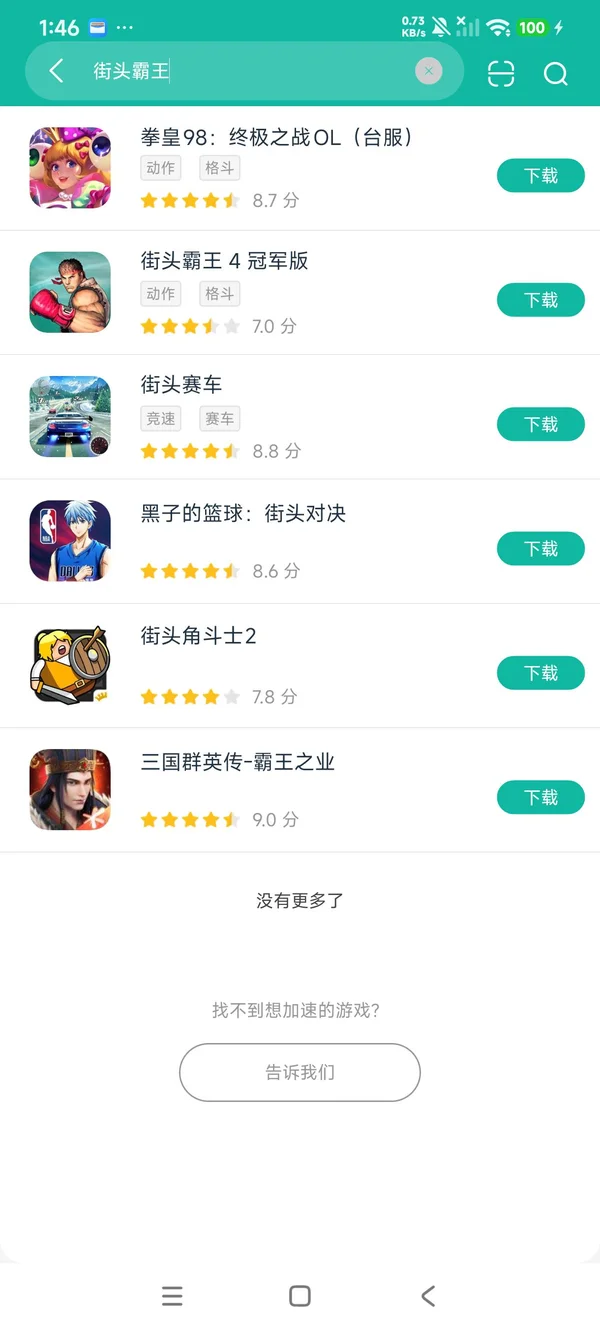The height and width of the screenshot is (1333, 600).
Task: Go to the system home screen
Action: click(x=299, y=1296)
